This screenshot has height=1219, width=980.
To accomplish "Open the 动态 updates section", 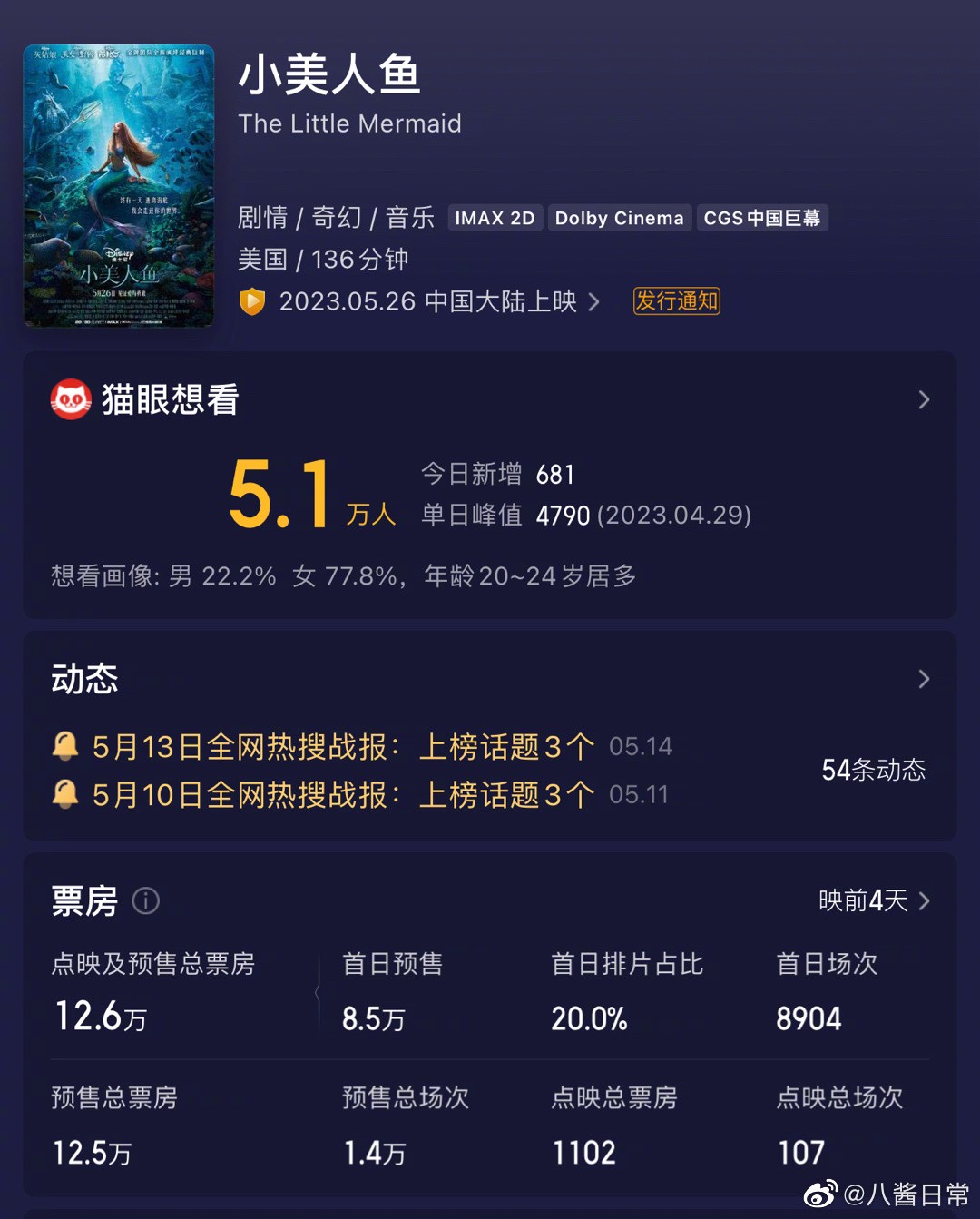I will click(923, 679).
